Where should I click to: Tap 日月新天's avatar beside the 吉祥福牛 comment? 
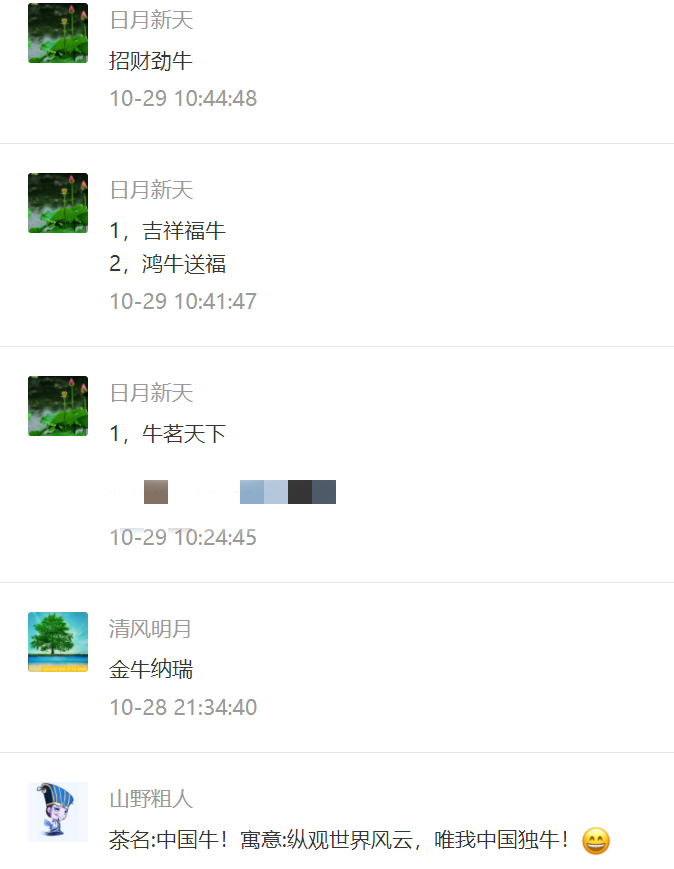tap(58, 203)
